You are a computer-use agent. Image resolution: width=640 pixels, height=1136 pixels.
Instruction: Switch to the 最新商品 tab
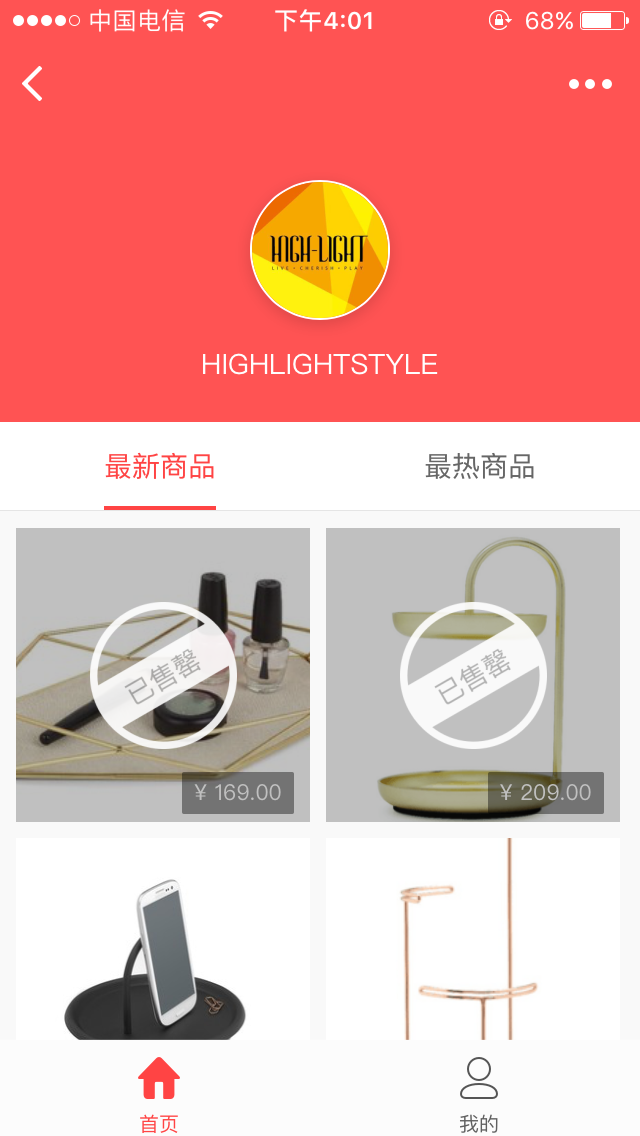click(x=160, y=467)
